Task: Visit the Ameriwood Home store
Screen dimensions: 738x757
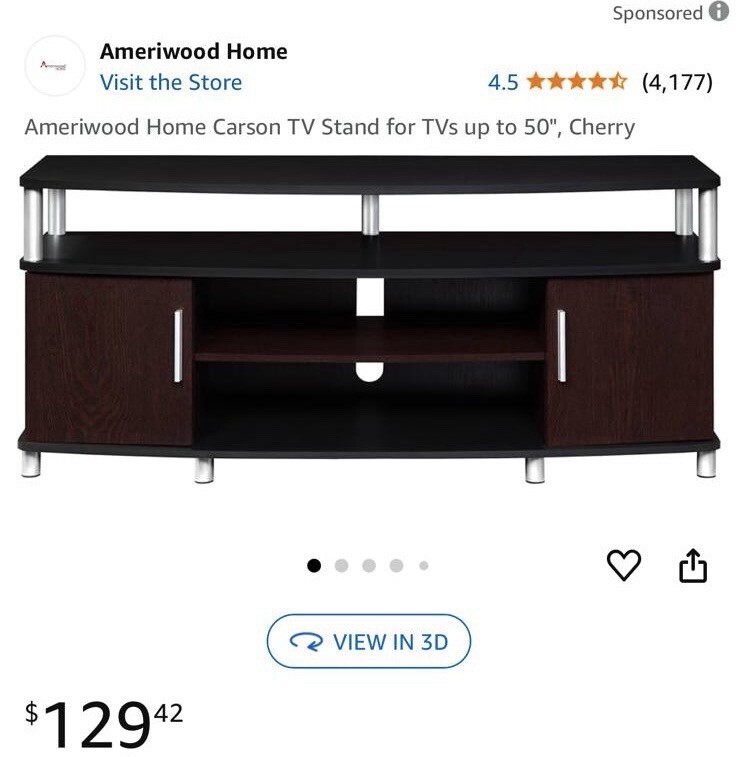Action: (x=171, y=82)
